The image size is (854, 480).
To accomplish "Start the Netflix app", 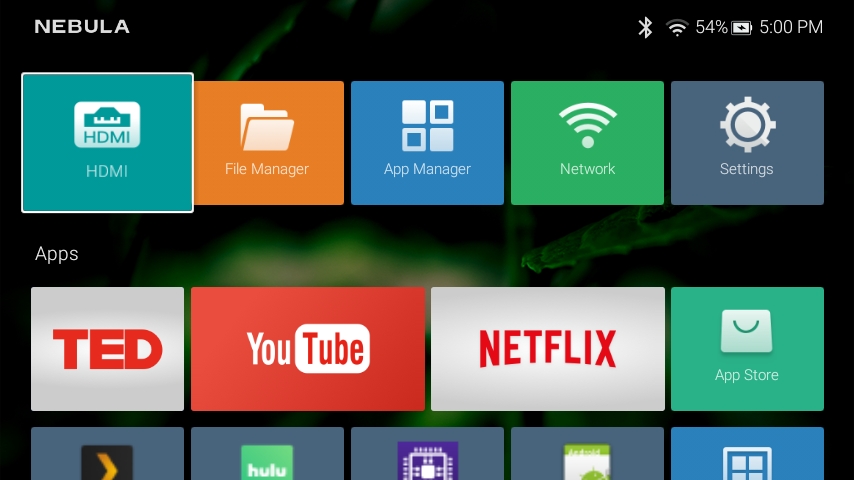I will [547, 348].
